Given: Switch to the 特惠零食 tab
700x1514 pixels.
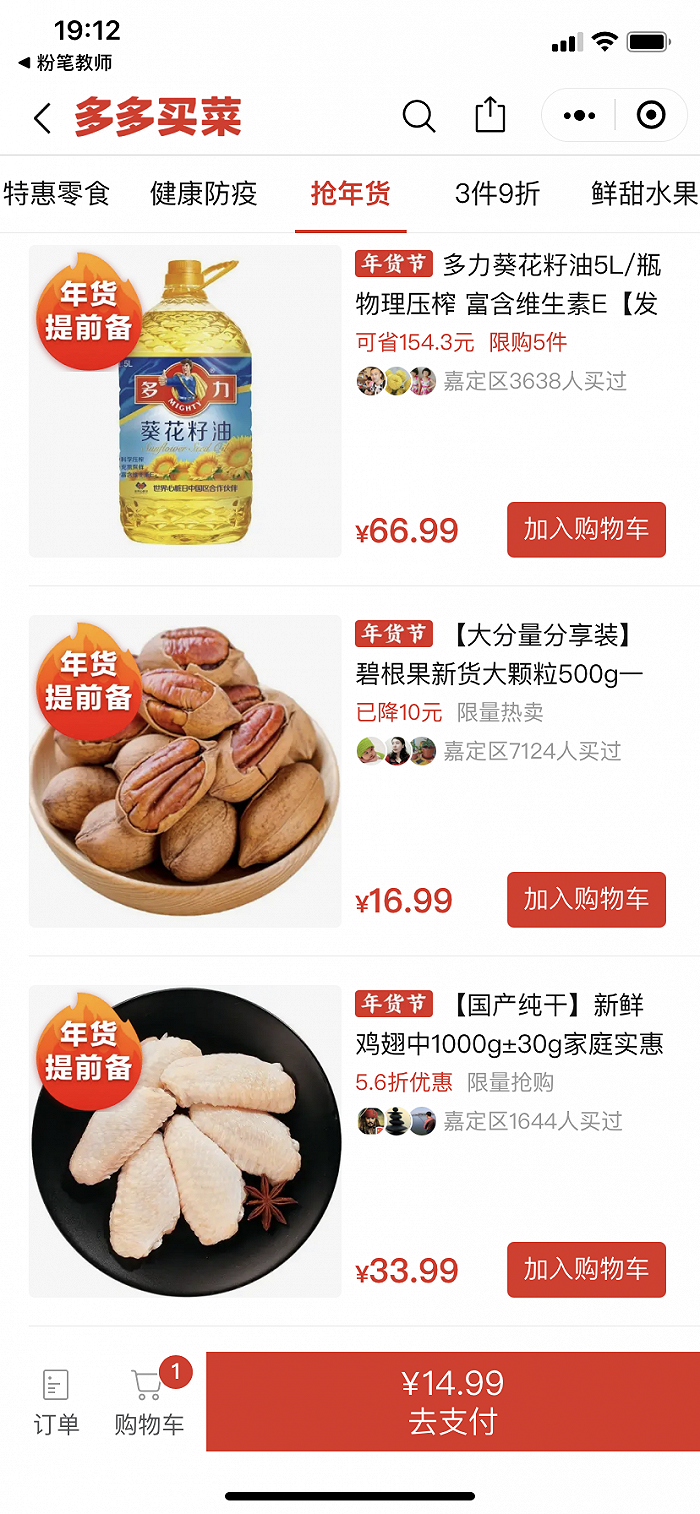Looking at the screenshot, I should [57, 193].
